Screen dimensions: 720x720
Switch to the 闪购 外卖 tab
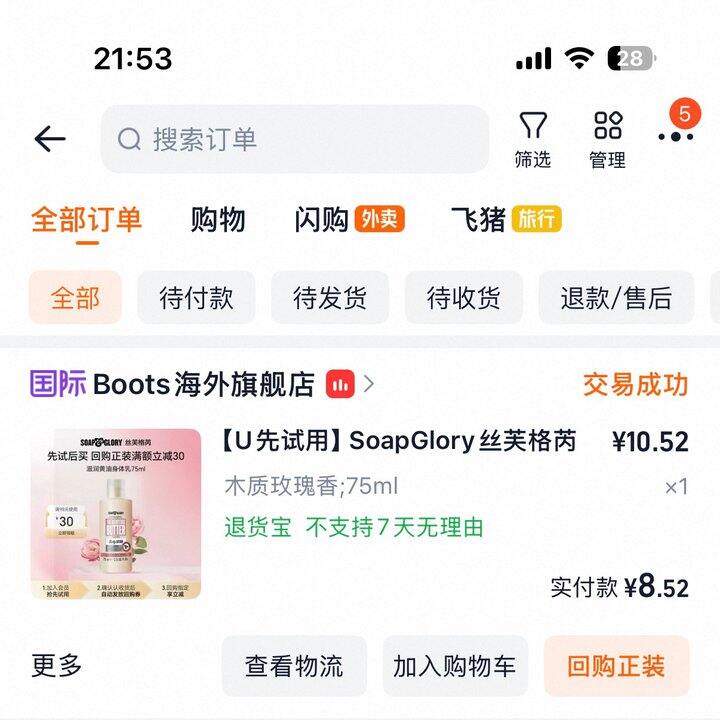click(349, 220)
